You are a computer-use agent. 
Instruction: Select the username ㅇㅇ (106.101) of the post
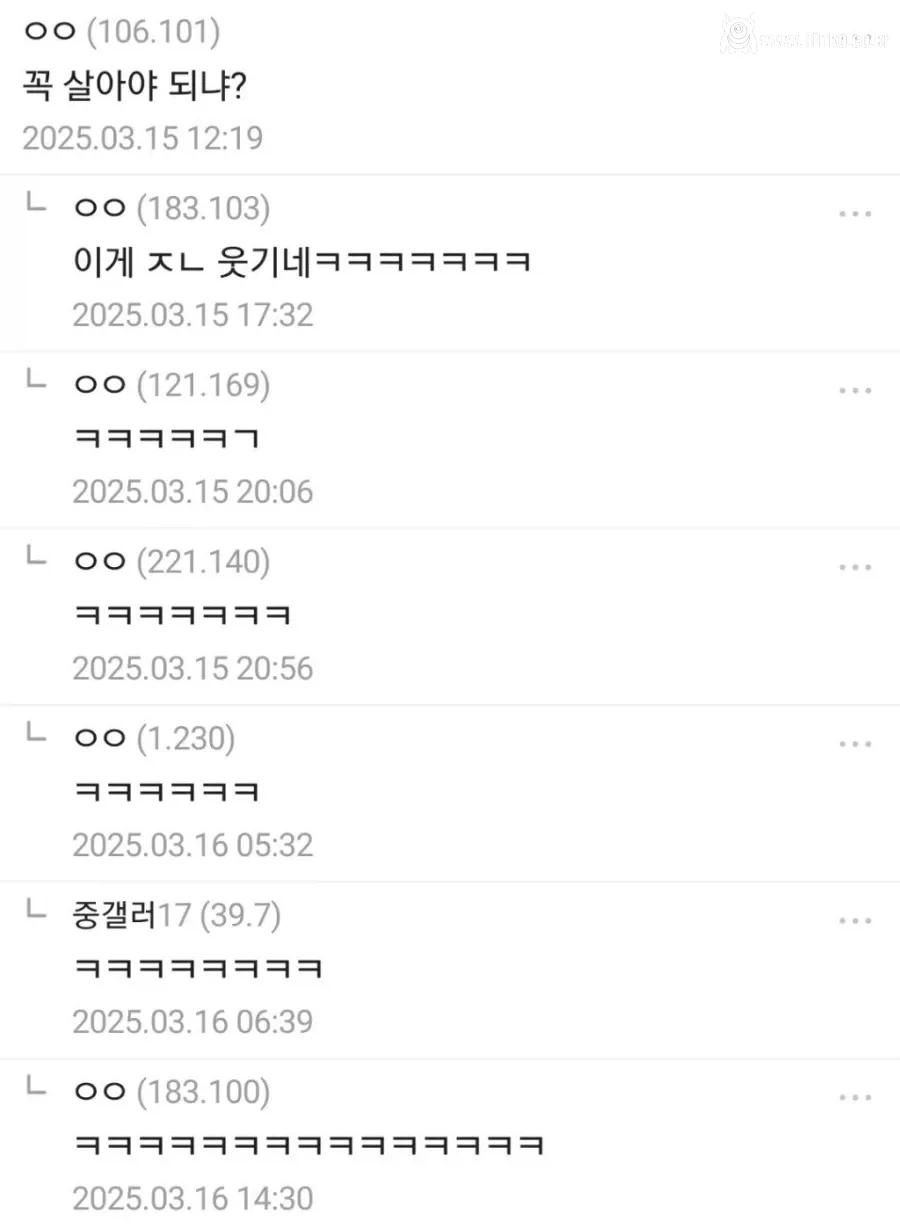120,31
